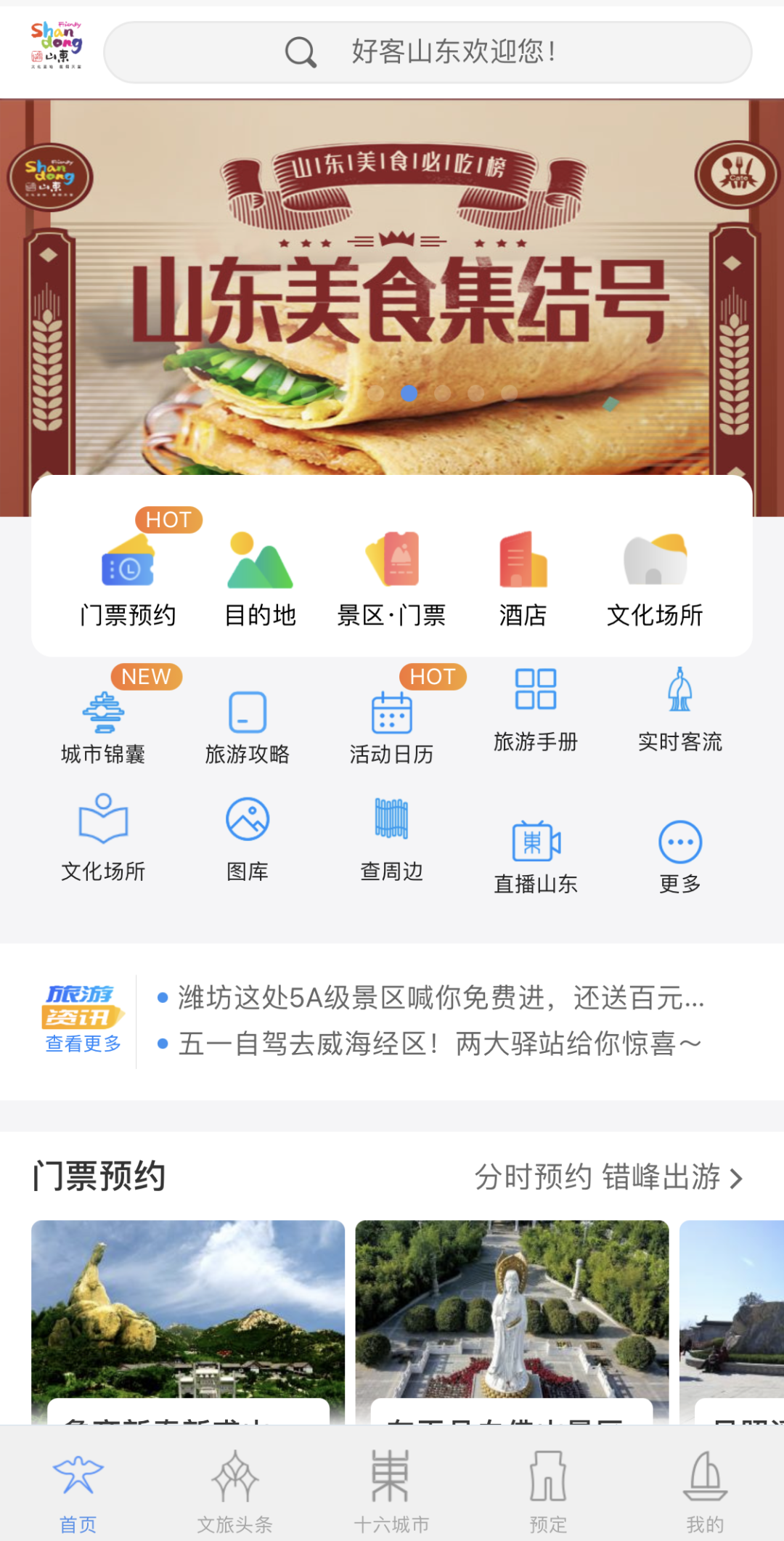Open the 好客山东欢迎您 search box
Image resolution: width=784 pixels, height=1541 pixels.
pos(427,52)
